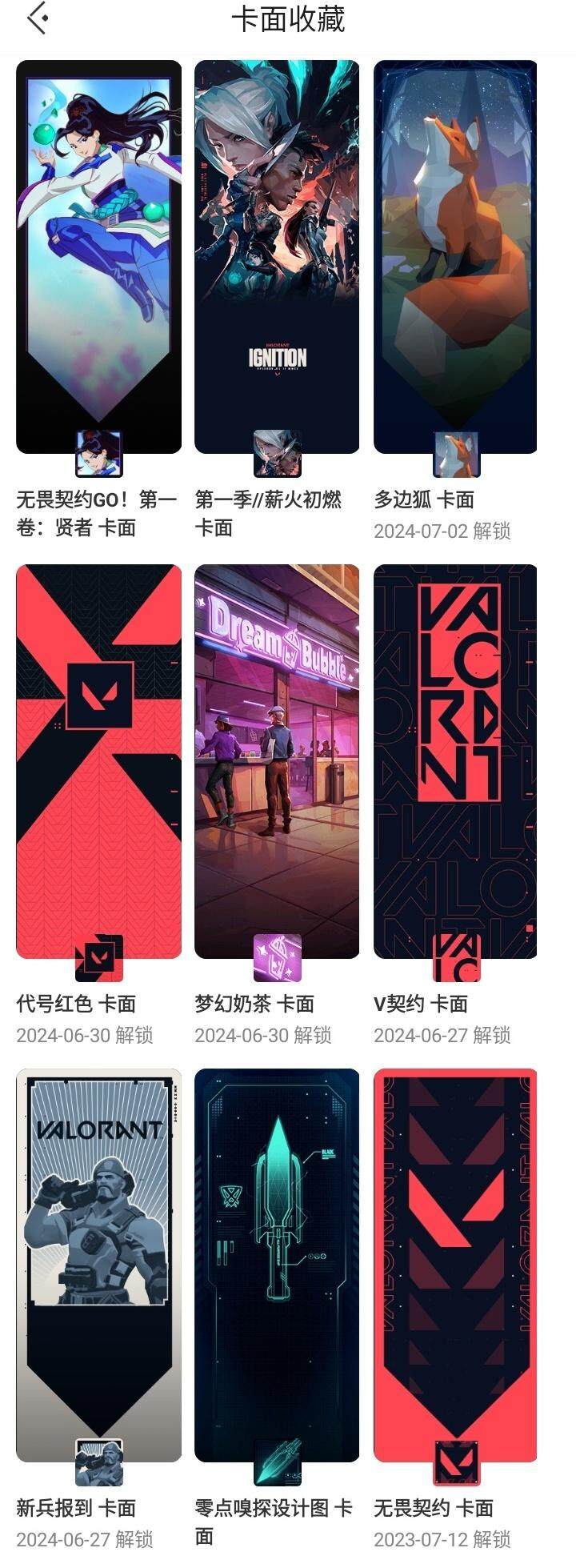Select the 多边狐 卡面 fox card
This screenshot has height=1568, width=576.
click(455, 256)
